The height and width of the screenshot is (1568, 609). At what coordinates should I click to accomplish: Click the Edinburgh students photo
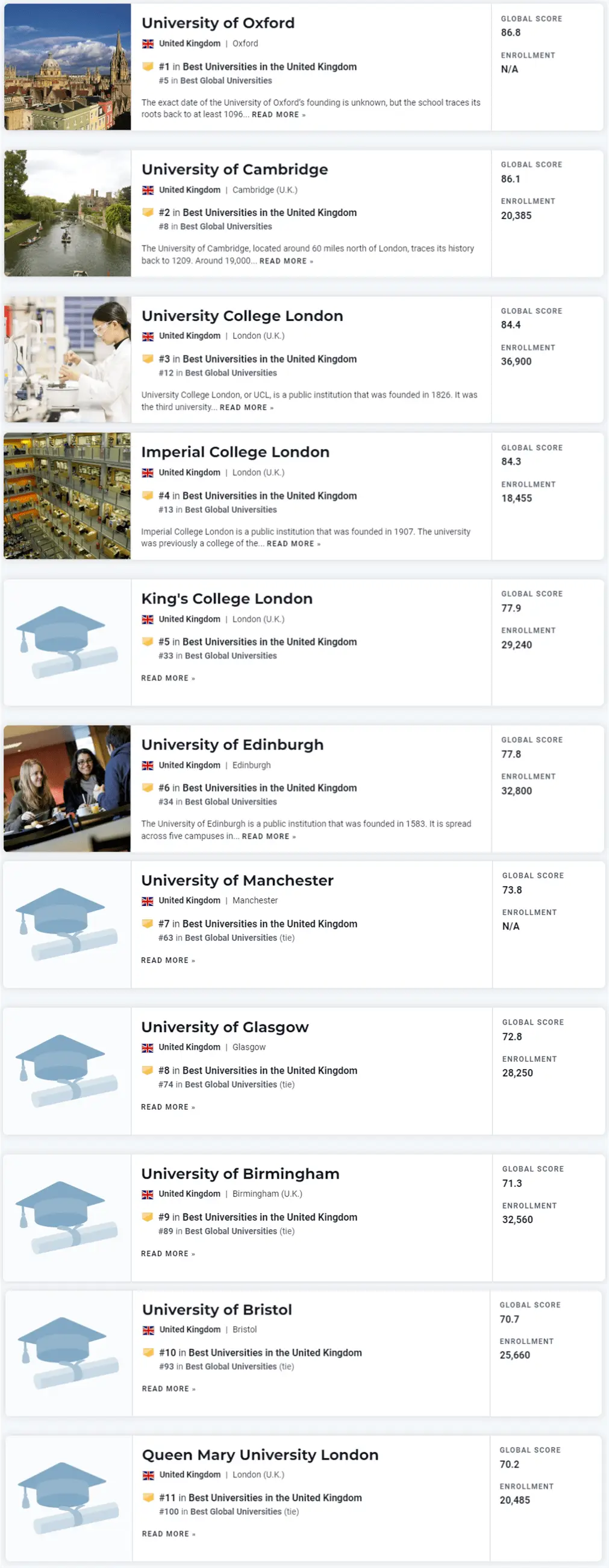coord(67,789)
